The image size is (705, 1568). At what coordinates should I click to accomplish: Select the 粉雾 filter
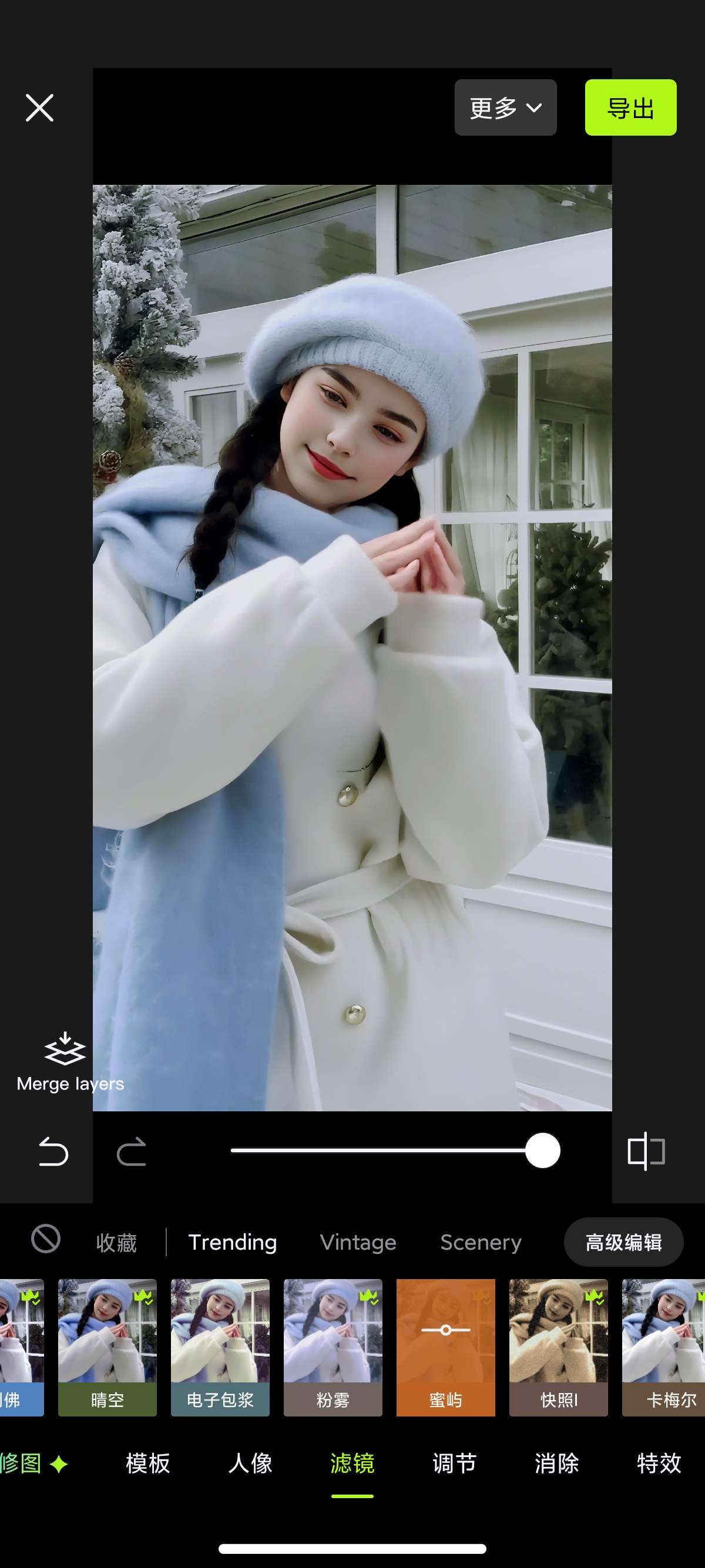(x=333, y=1348)
